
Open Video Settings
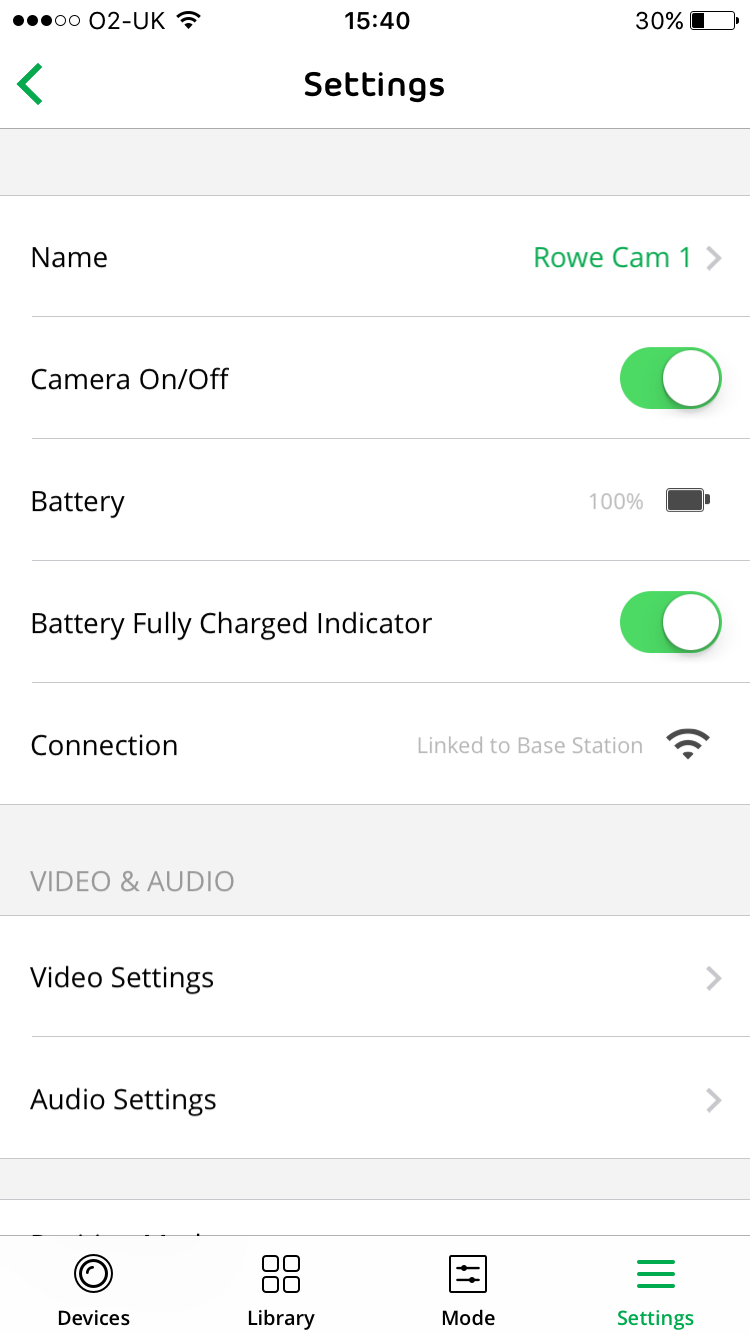click(375, 977)
